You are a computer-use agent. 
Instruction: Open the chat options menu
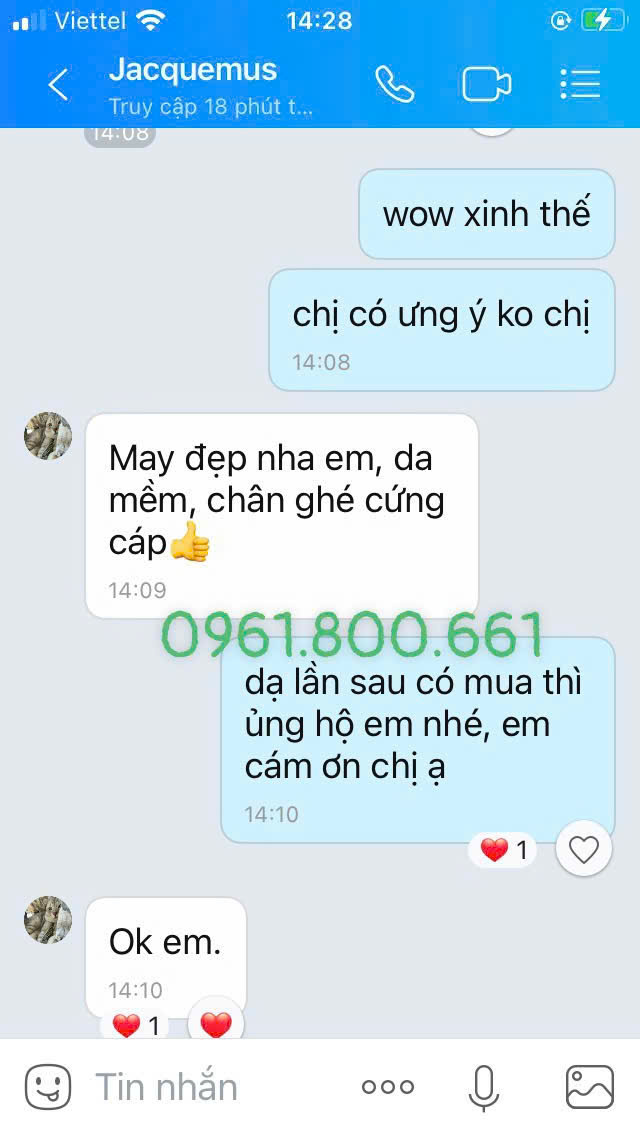click(580, 85)
